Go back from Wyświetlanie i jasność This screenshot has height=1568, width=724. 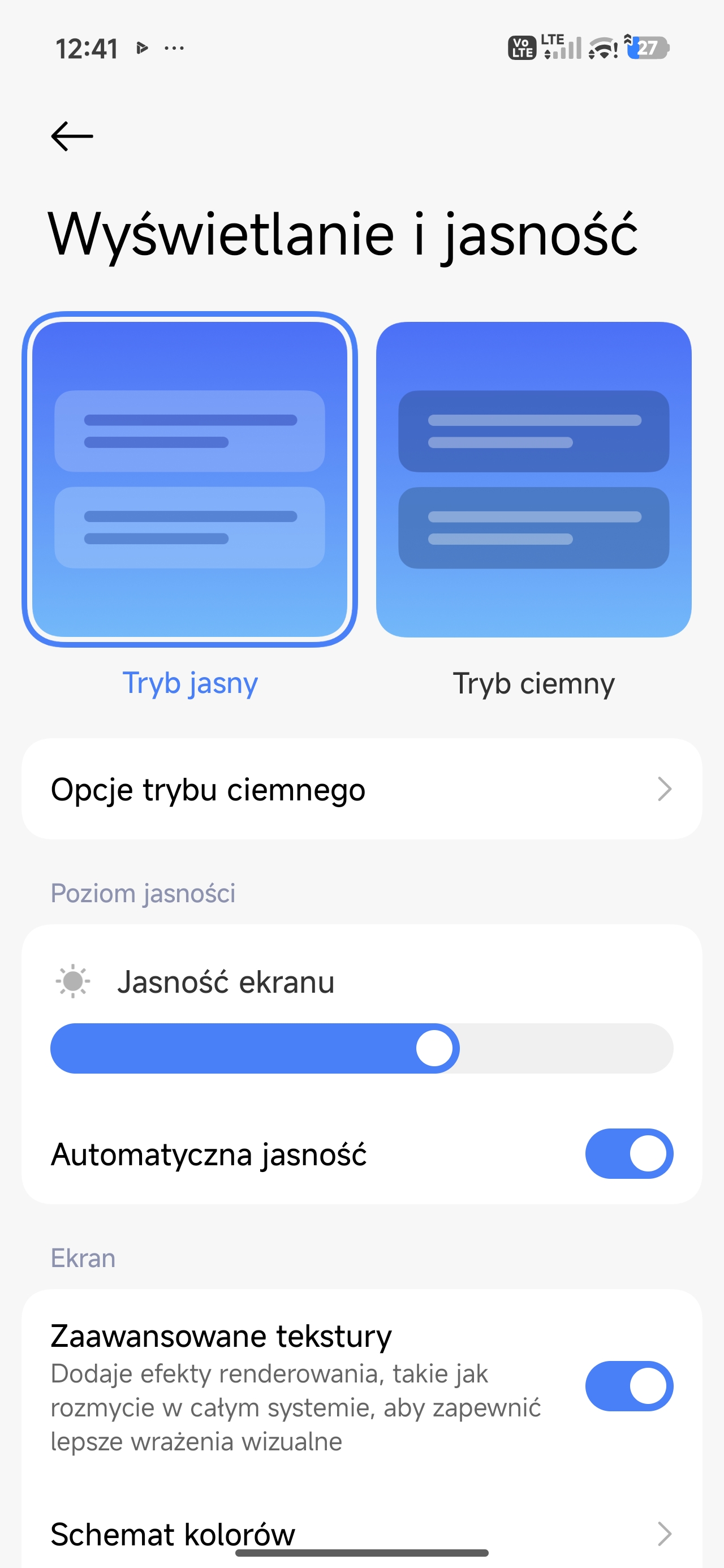[72, 136]
